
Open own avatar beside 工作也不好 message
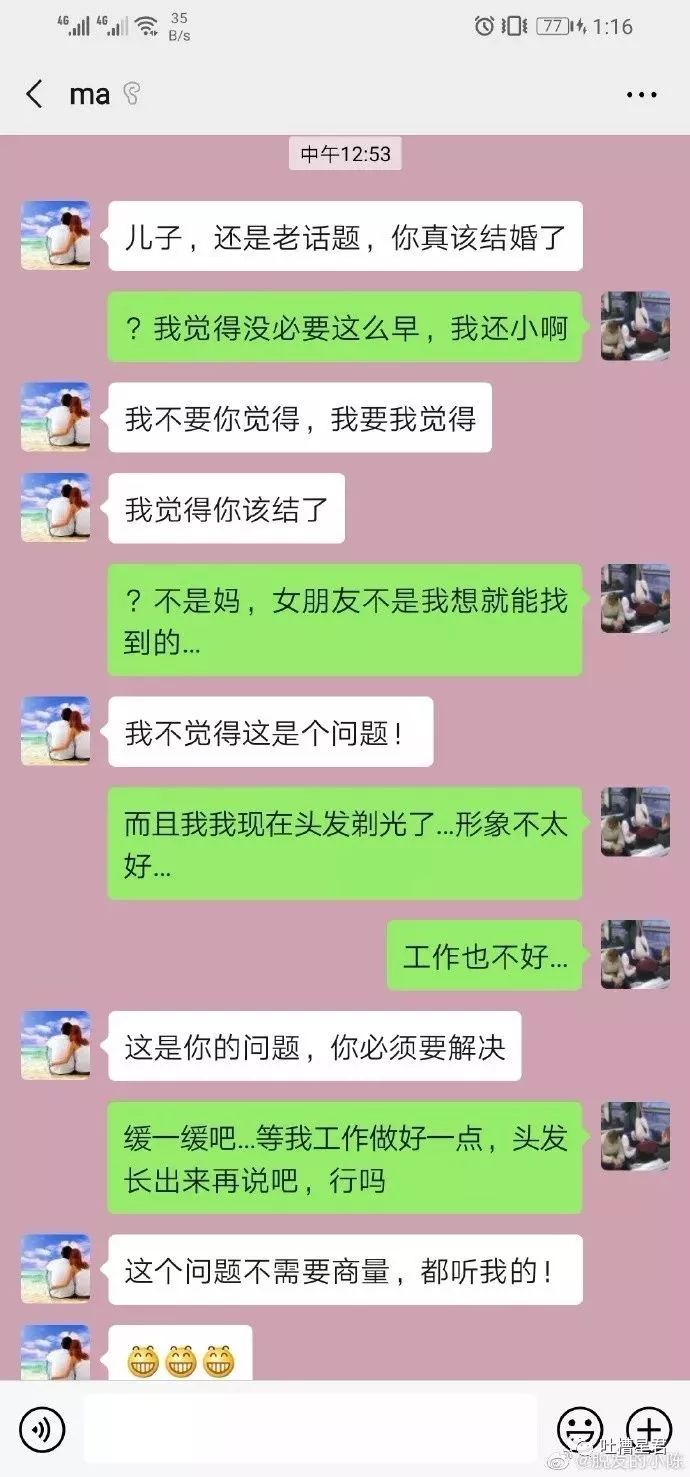tap(635, 955)
